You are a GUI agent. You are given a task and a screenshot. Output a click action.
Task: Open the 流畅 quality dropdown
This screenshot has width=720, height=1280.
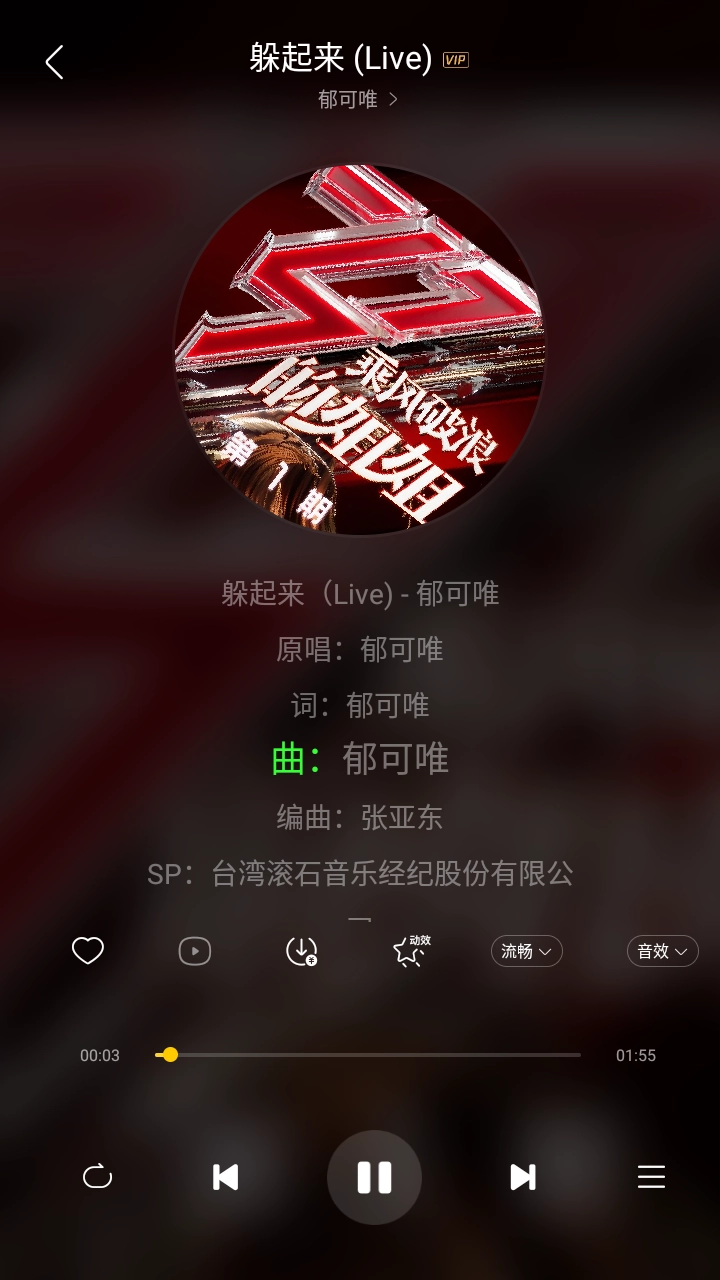coord(526,951)
